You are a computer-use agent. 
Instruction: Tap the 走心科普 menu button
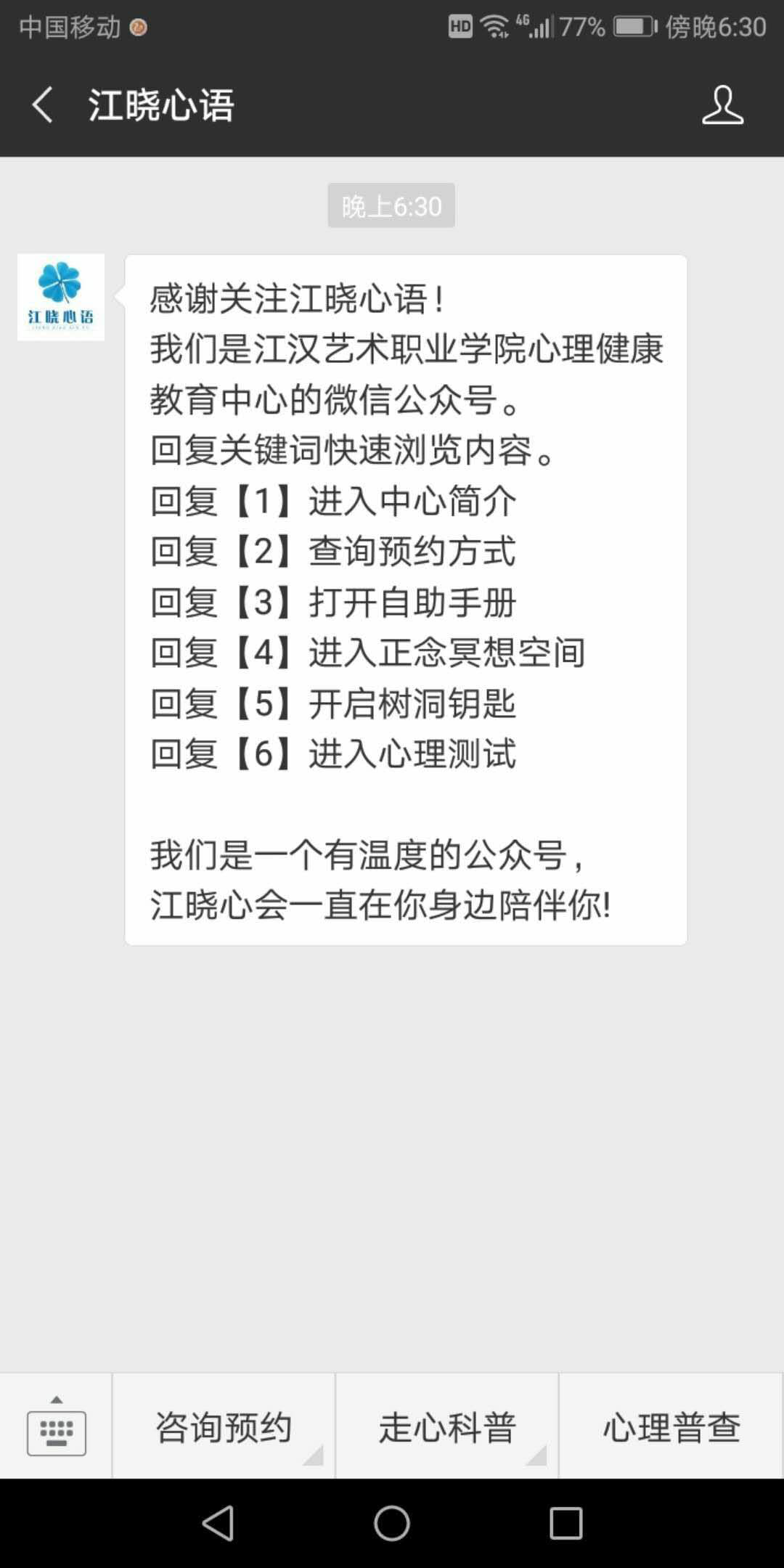447,1426
